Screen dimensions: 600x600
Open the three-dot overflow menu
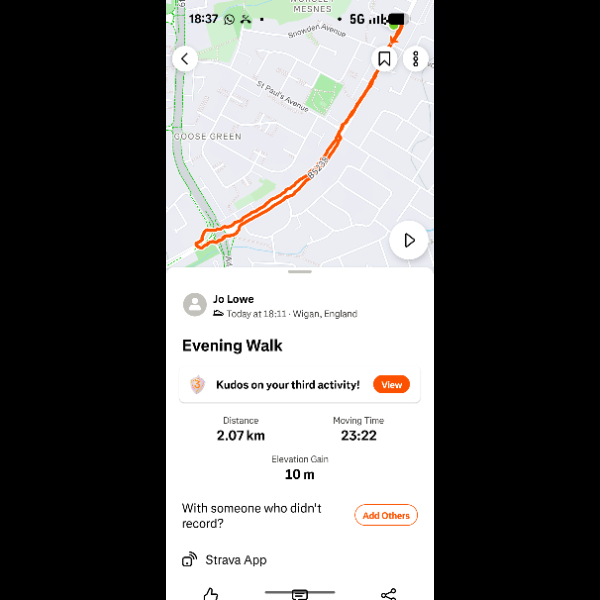[x=415, y=59]
